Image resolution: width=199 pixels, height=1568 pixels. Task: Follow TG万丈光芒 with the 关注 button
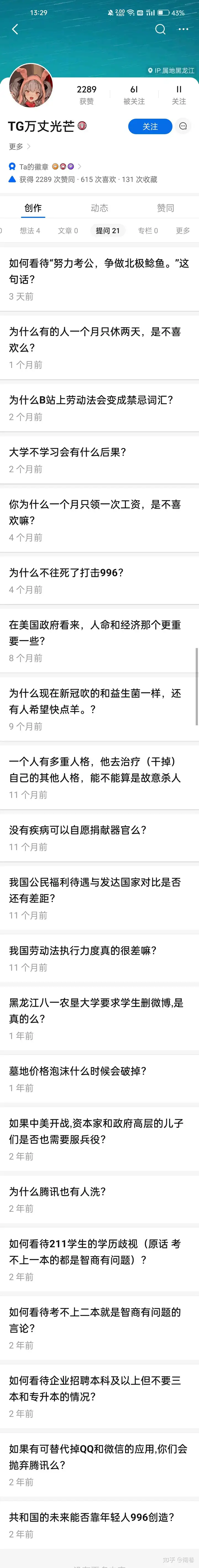(x=150, y=126)
